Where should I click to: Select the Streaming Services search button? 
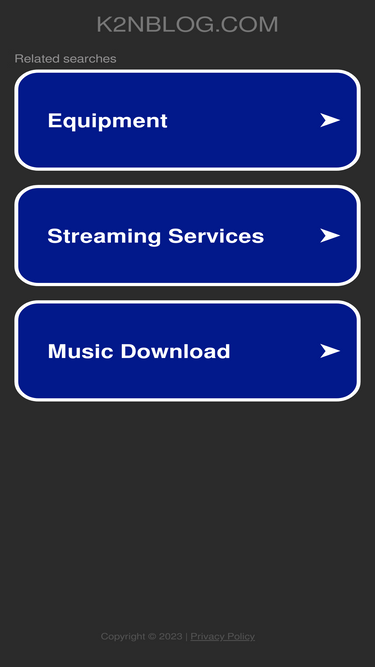point(188,236)
